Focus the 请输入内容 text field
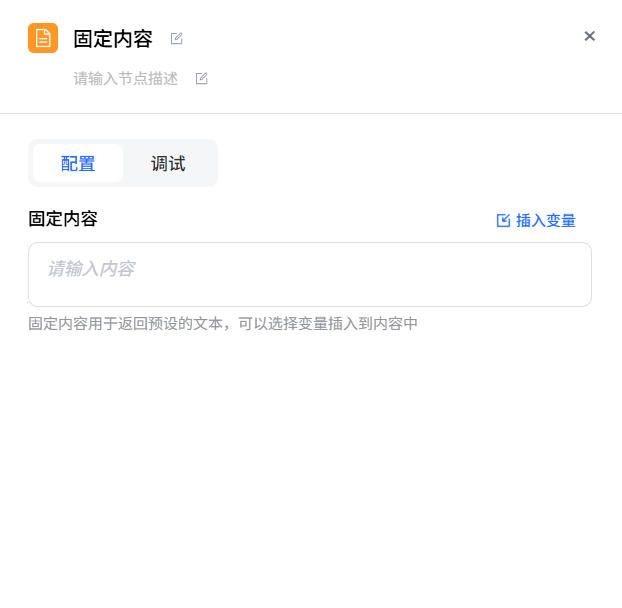The width and height of the screenshot is (622, 608). click(x=309, y=274)
